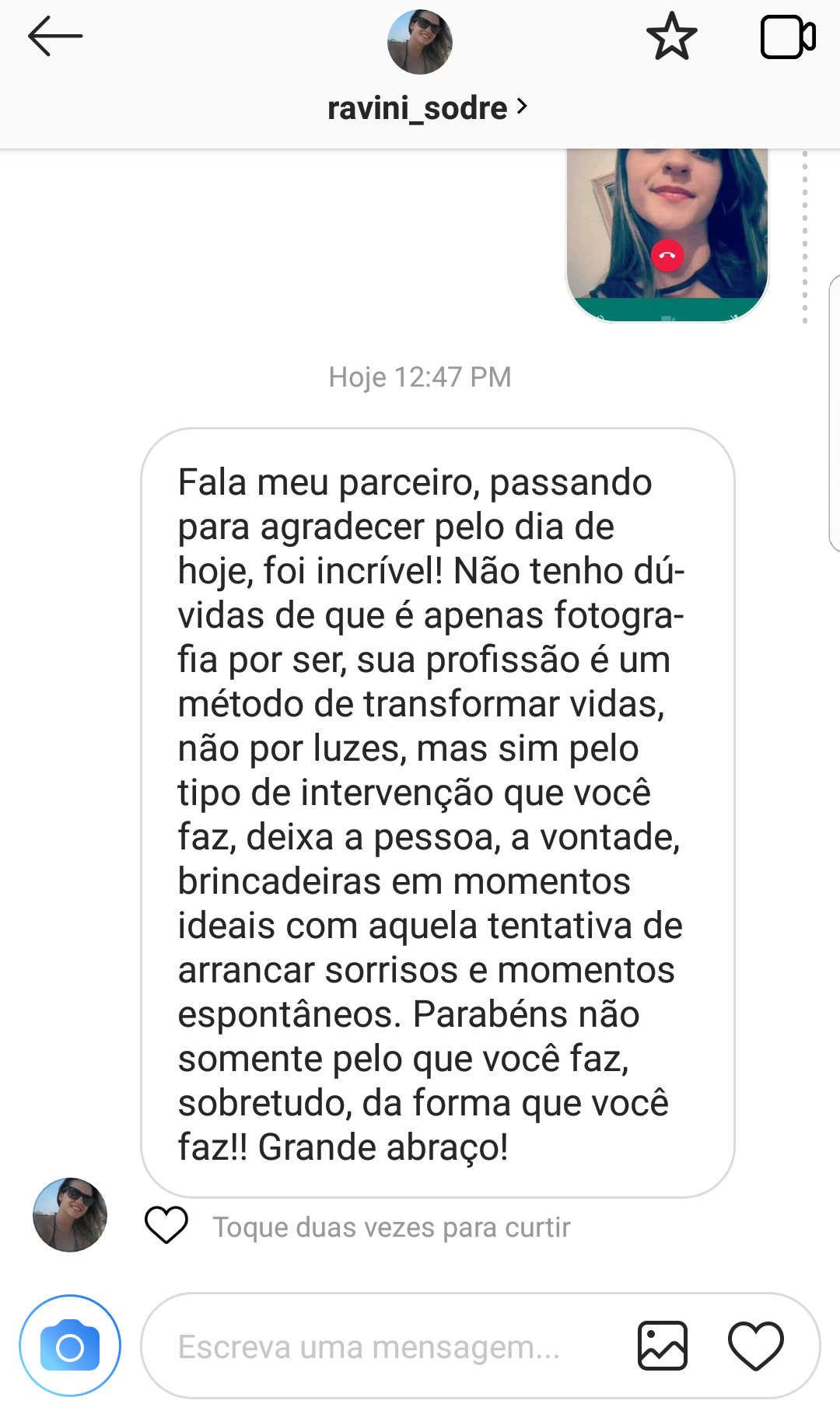Open the shared photo in chat

tap(667, 233)
